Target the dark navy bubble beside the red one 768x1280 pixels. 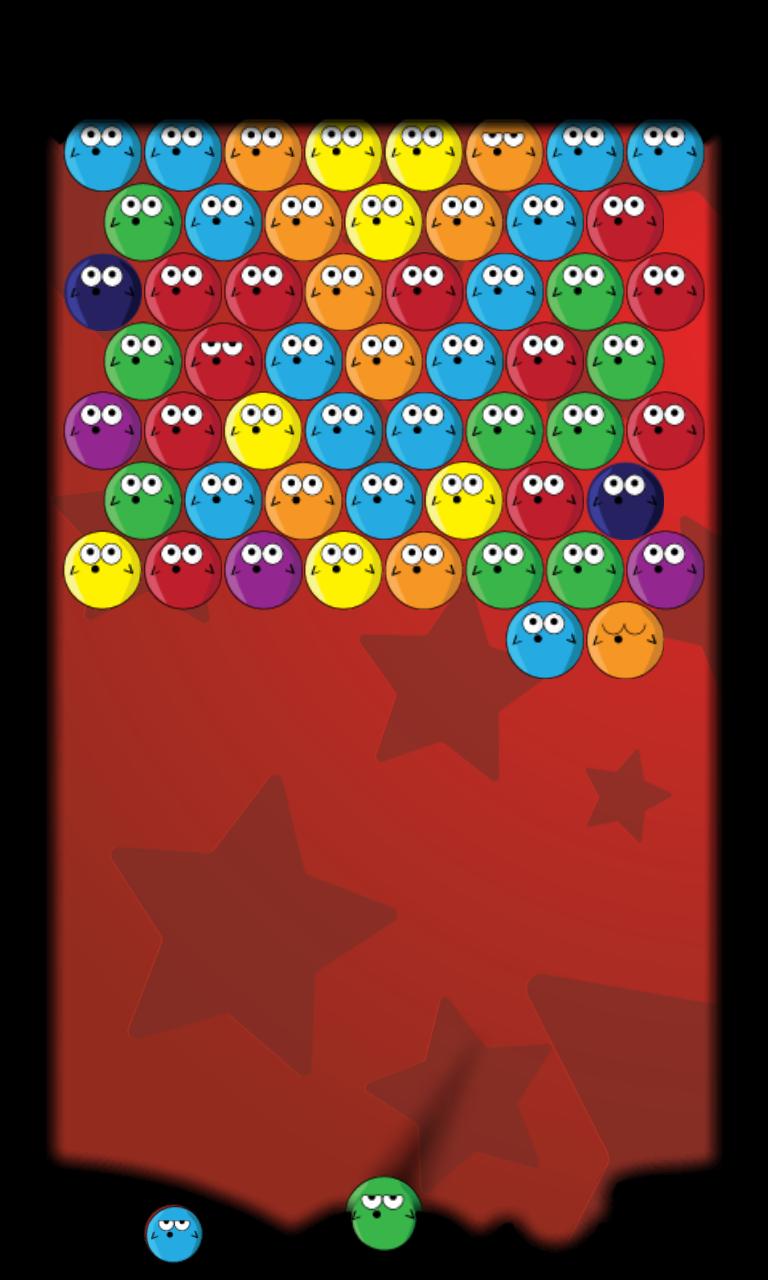625,500
